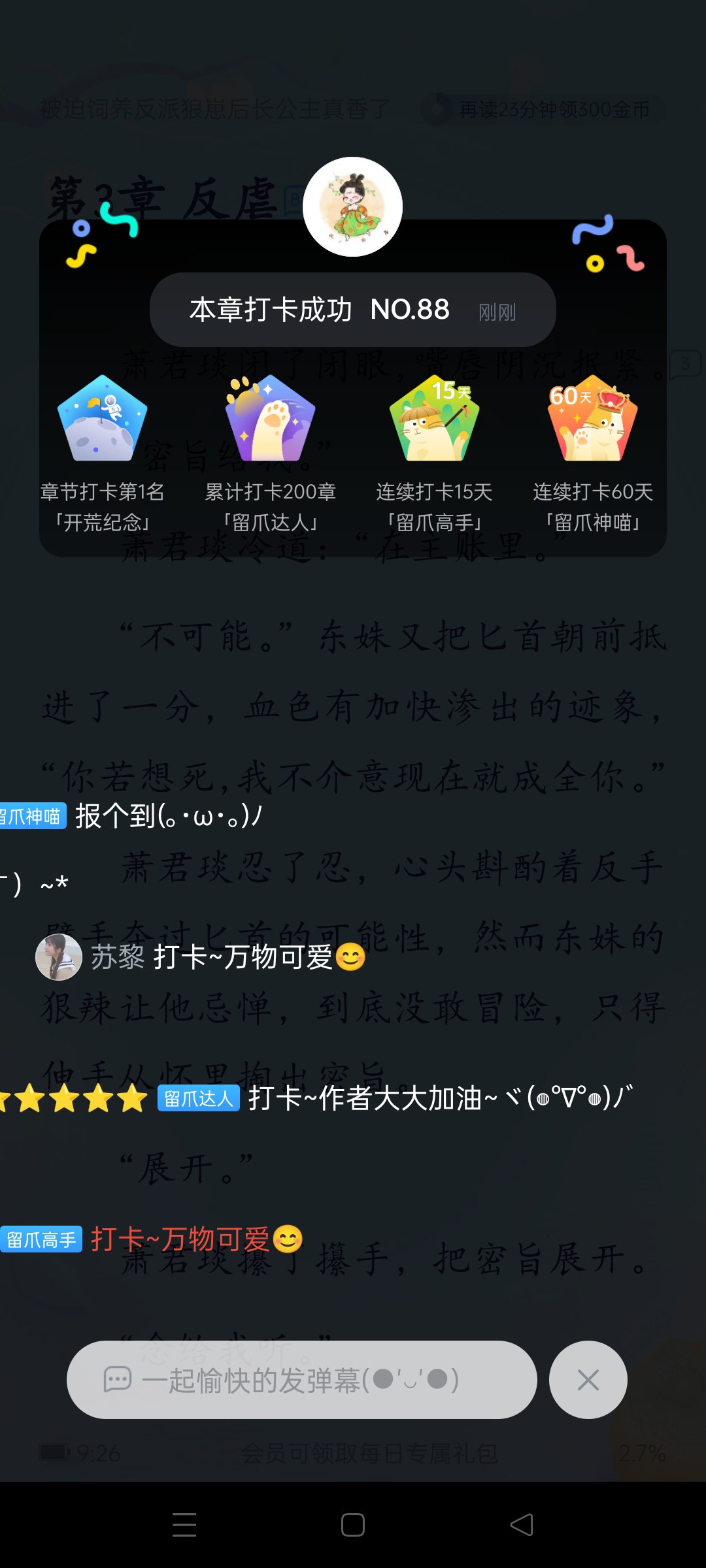Open the danmaku input box to write a comment
706x1568 pixels.
pos(301,1380)
